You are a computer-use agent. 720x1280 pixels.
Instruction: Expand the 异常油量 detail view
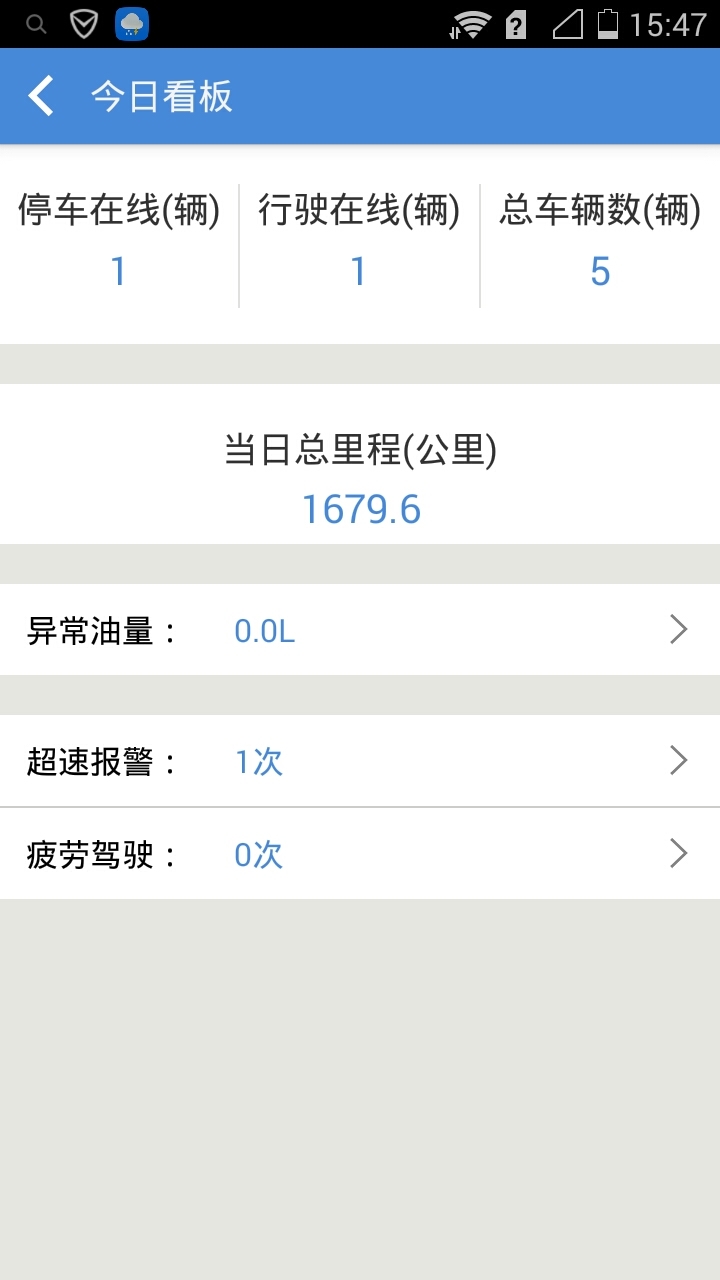point(678,629)
